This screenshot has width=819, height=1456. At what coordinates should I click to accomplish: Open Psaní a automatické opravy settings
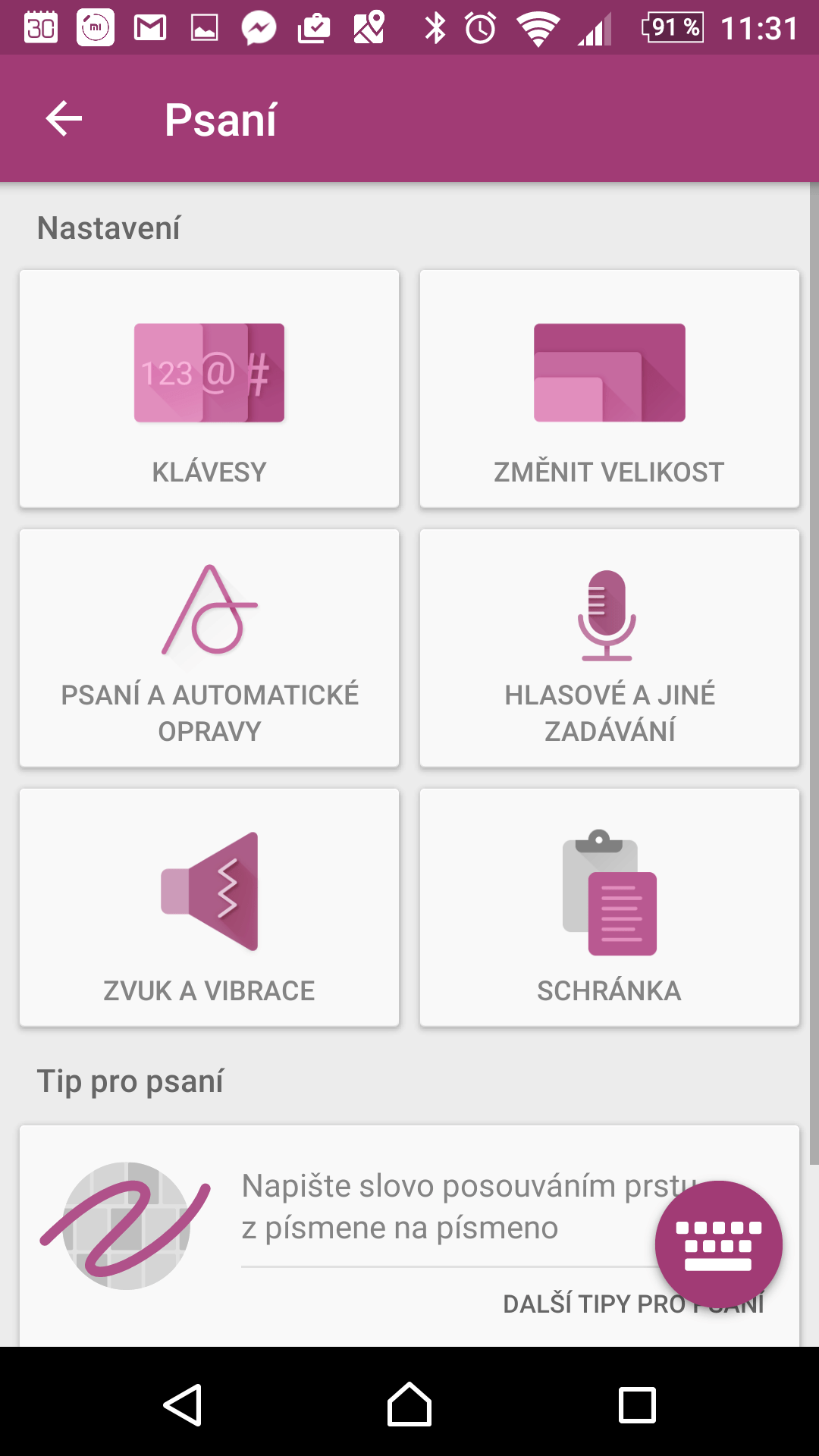click(x=209, y=648)
